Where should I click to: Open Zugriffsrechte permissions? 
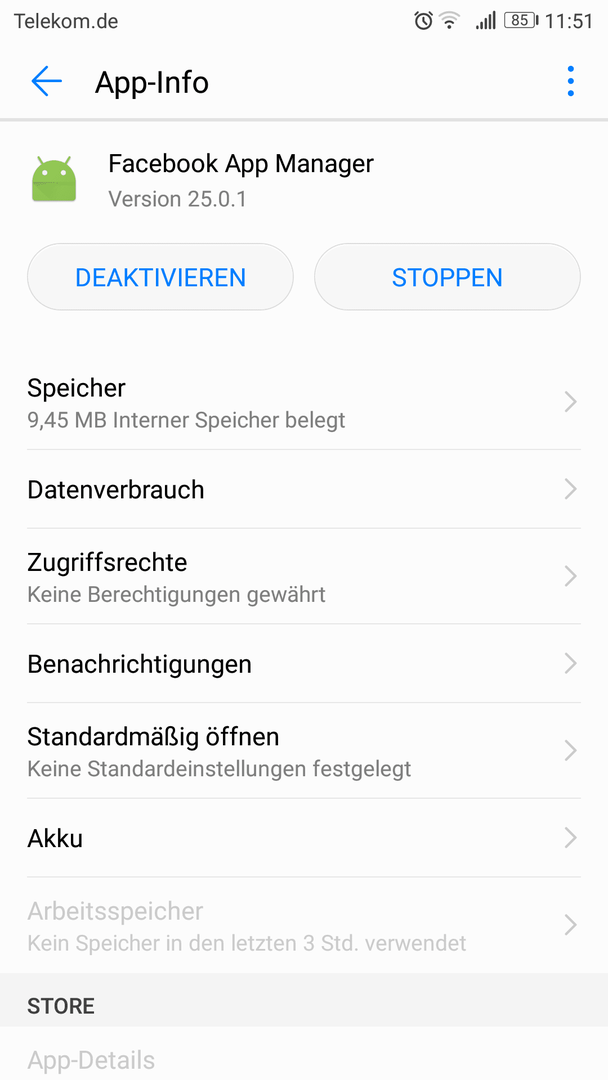tap(304, 577)
